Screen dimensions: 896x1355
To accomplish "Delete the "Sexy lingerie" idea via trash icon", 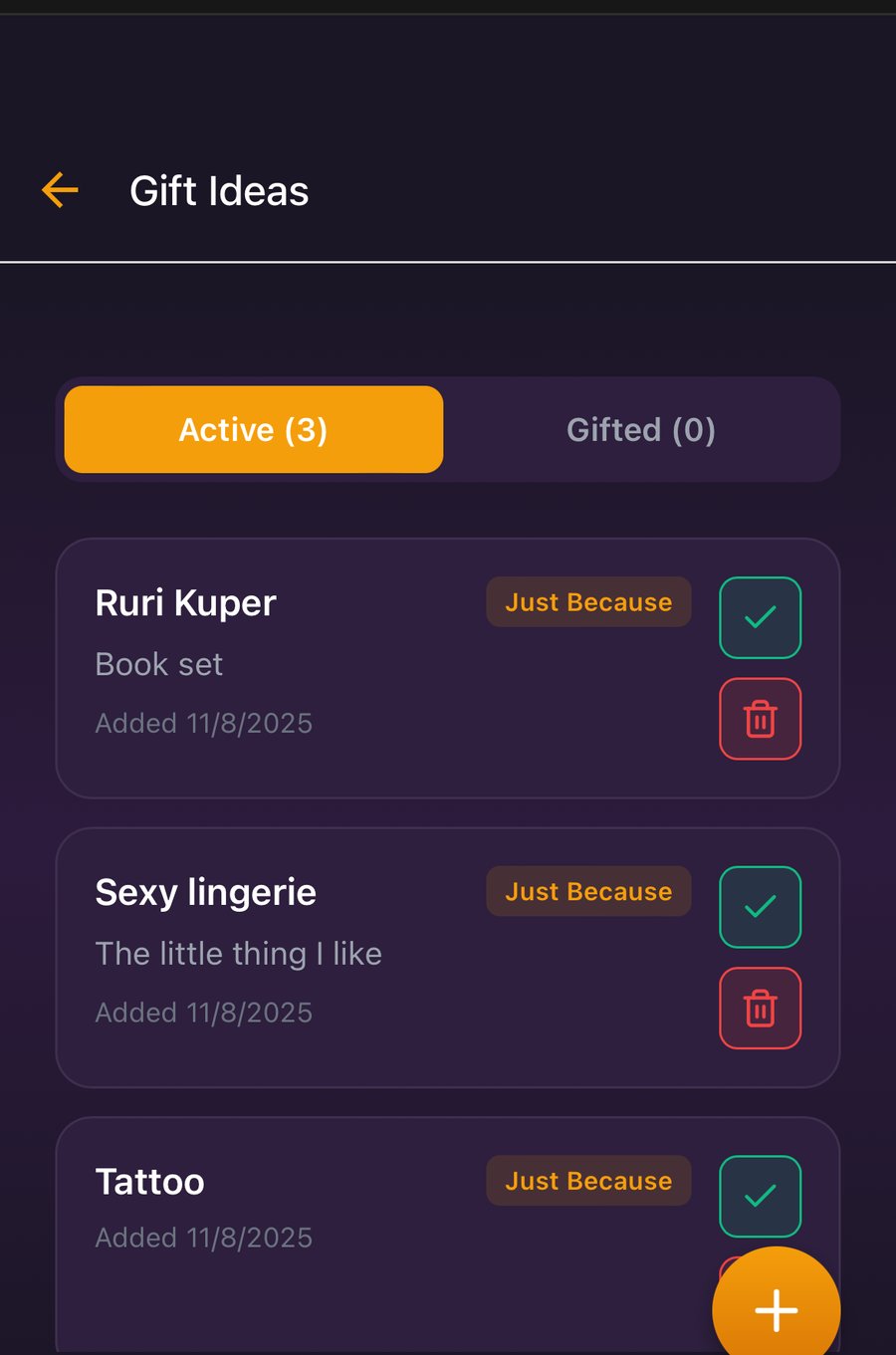I will (760, 1008).
